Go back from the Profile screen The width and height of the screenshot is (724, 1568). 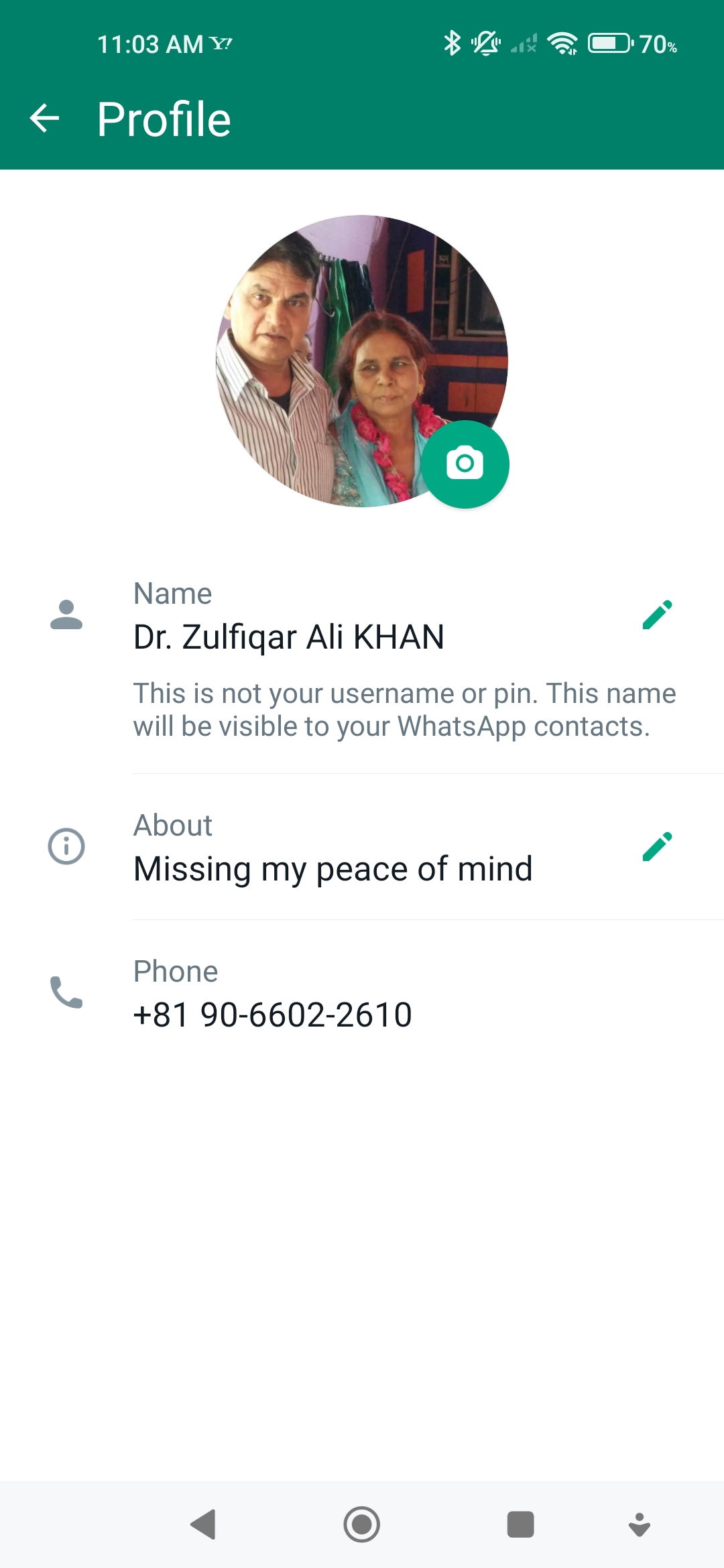[45, 119]
